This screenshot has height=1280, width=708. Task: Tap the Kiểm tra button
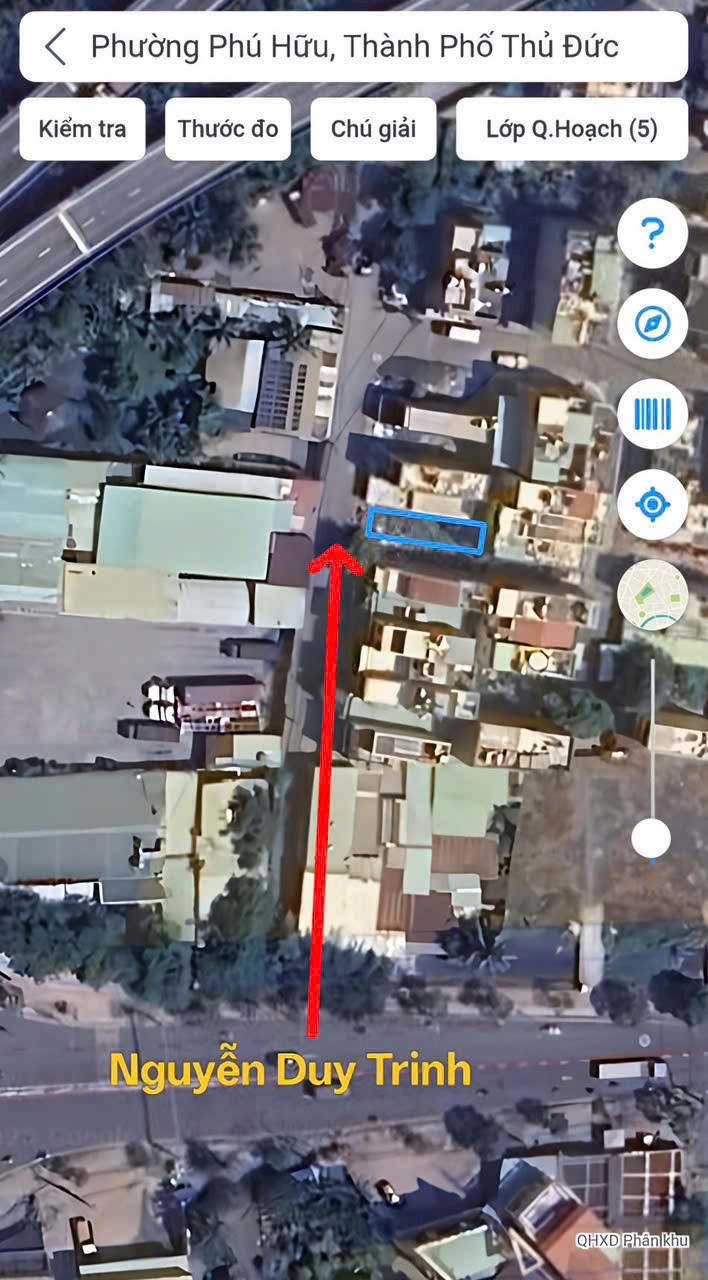[x=82, y=129]
